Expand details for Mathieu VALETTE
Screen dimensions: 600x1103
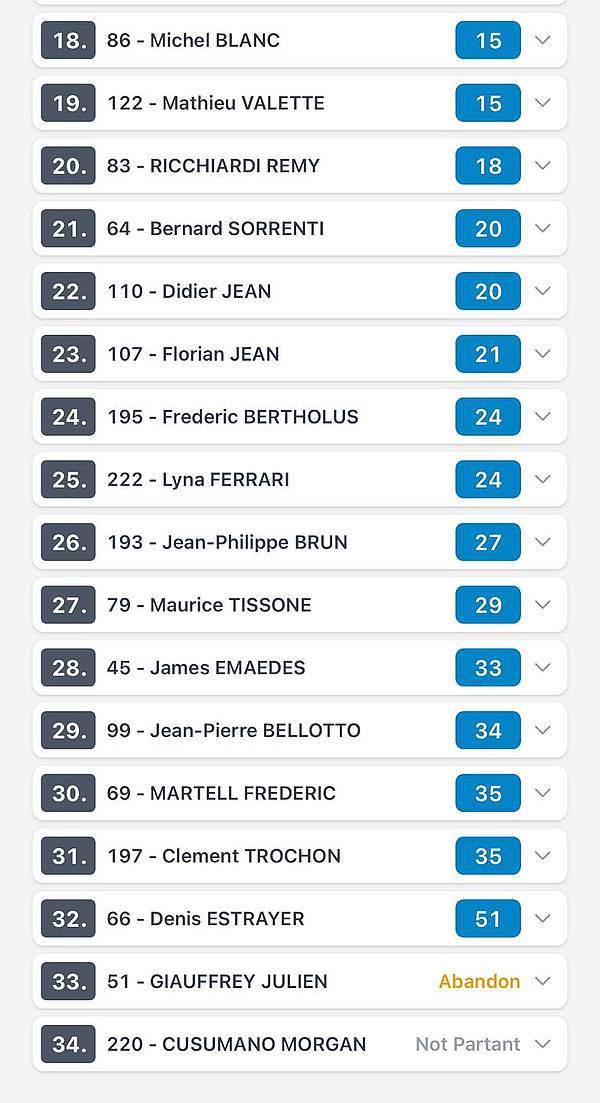(x=542, y=103)
